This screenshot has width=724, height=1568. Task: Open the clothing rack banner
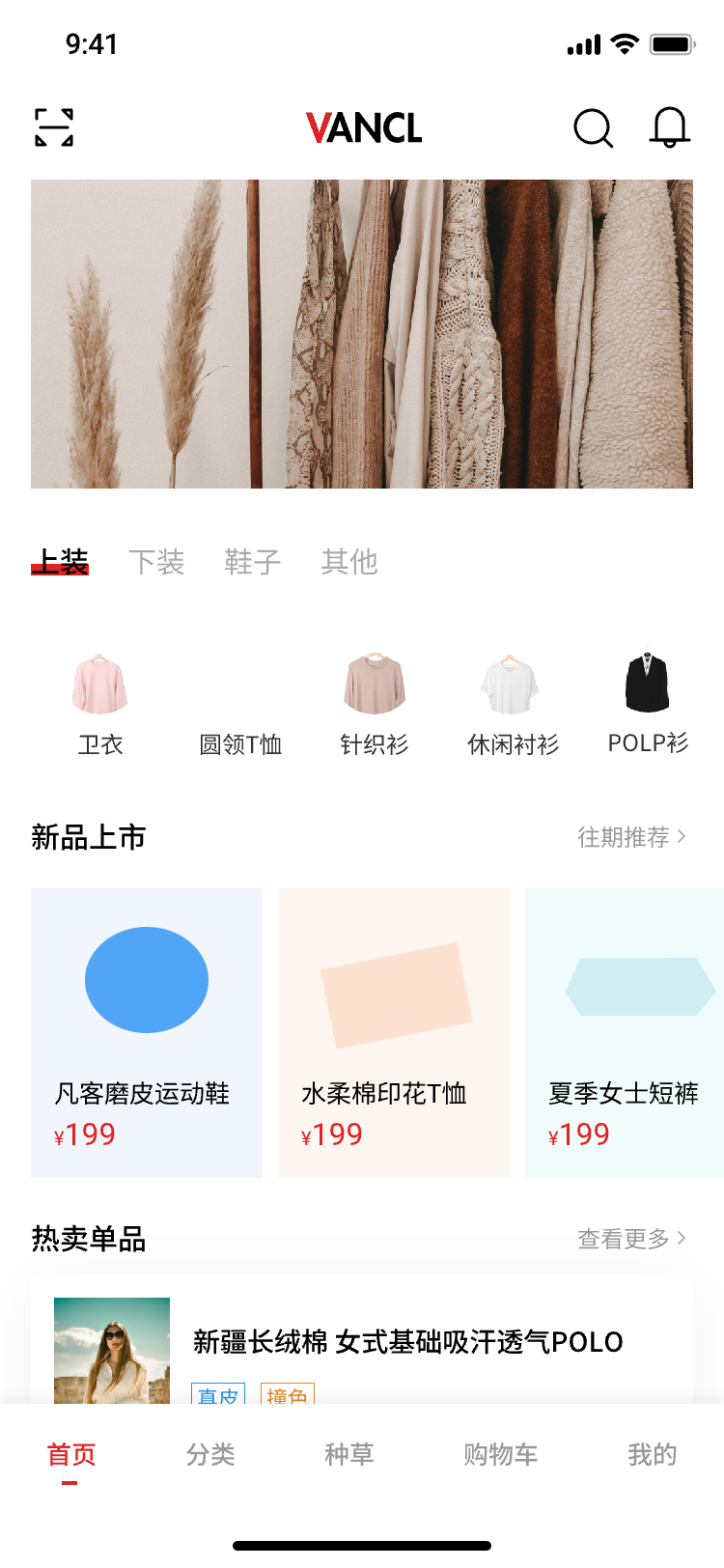pyautogui.click(x=362, y=334)
